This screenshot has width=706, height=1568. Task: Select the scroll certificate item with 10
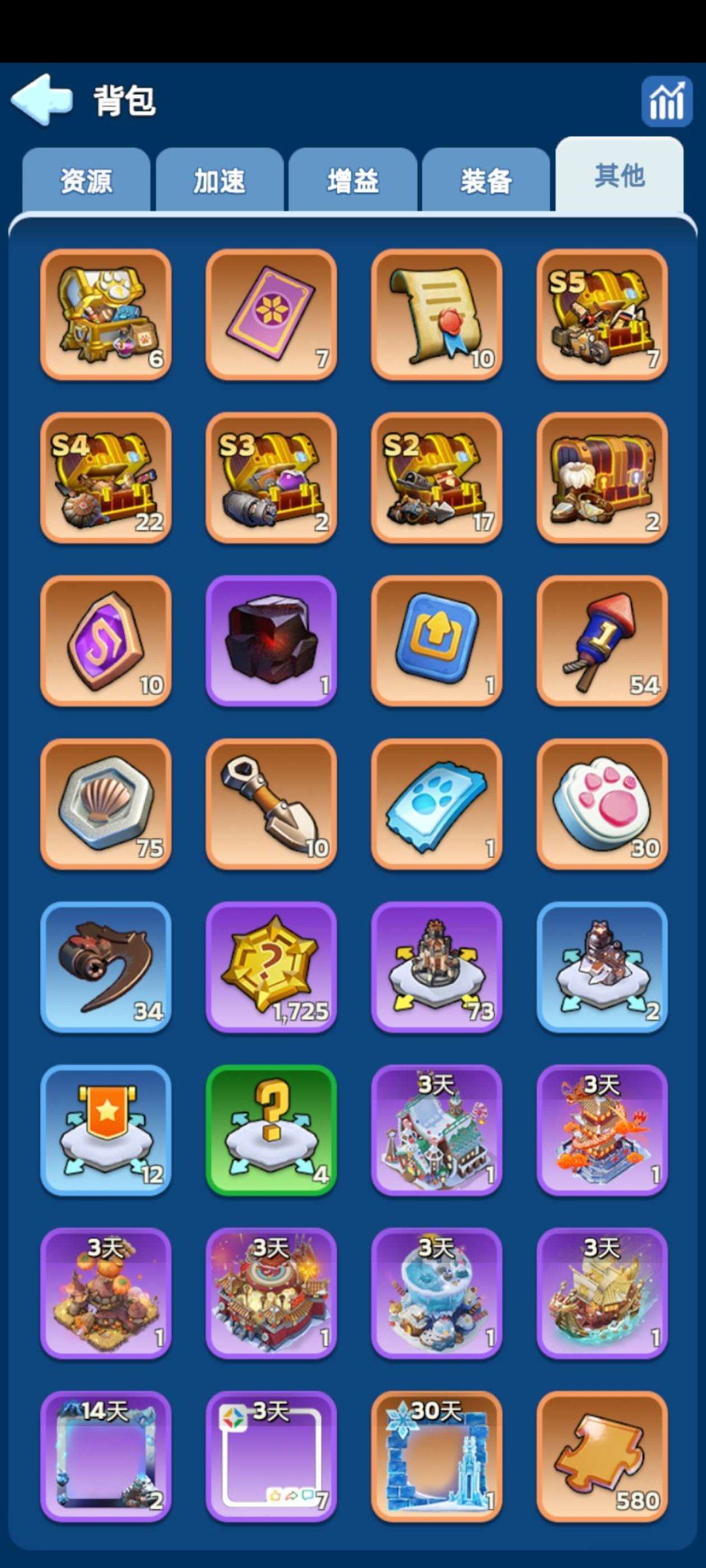point(437,314)
